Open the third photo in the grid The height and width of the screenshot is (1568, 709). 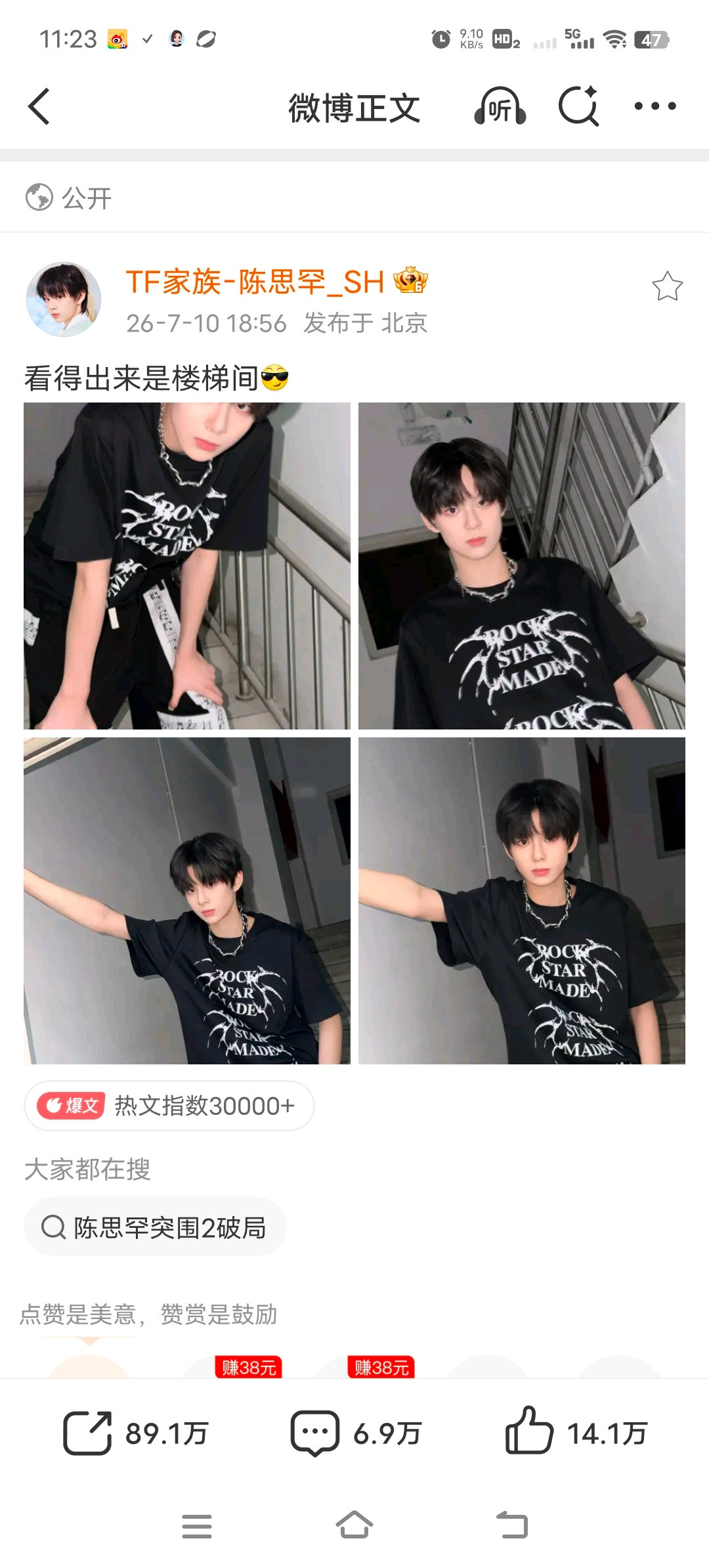[x=187, y=901]
